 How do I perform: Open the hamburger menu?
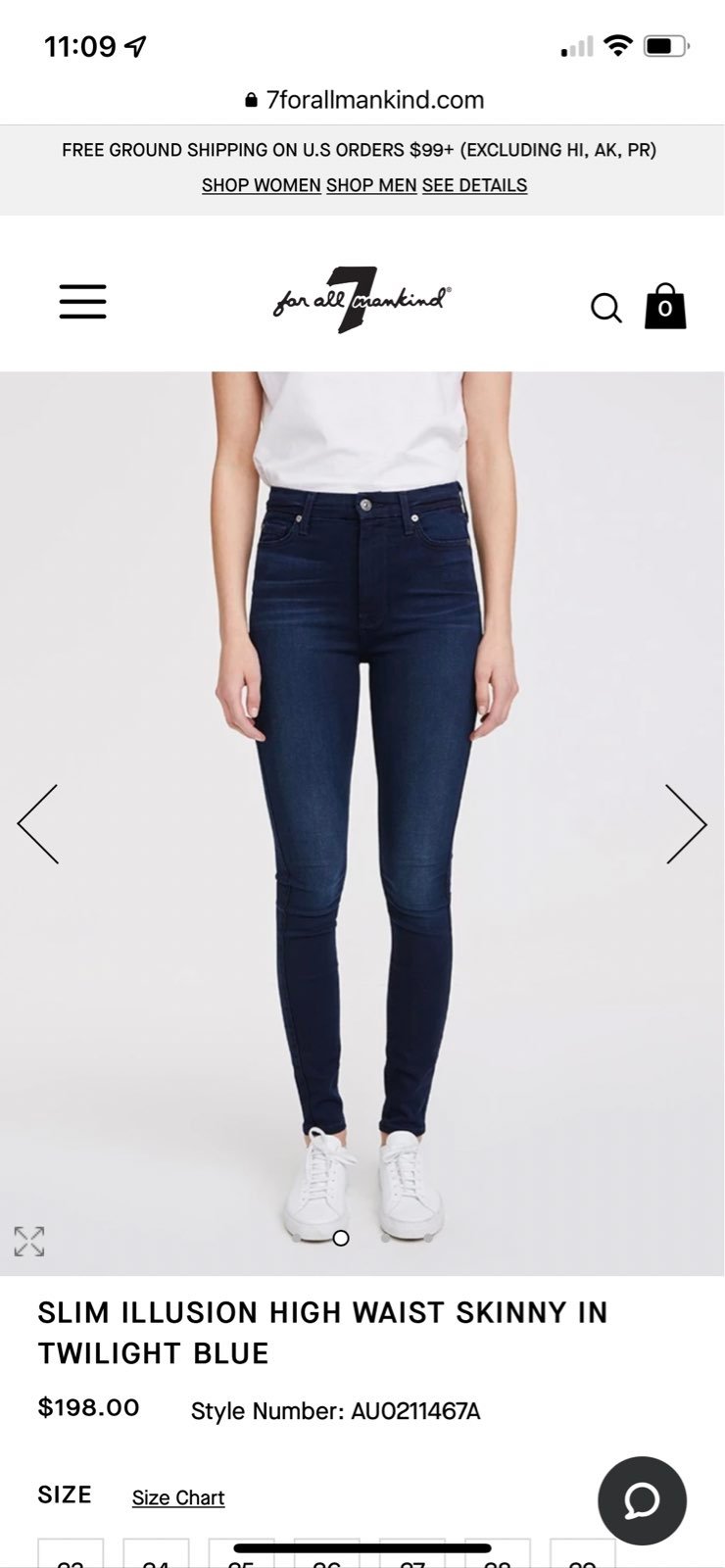(82, 302)
